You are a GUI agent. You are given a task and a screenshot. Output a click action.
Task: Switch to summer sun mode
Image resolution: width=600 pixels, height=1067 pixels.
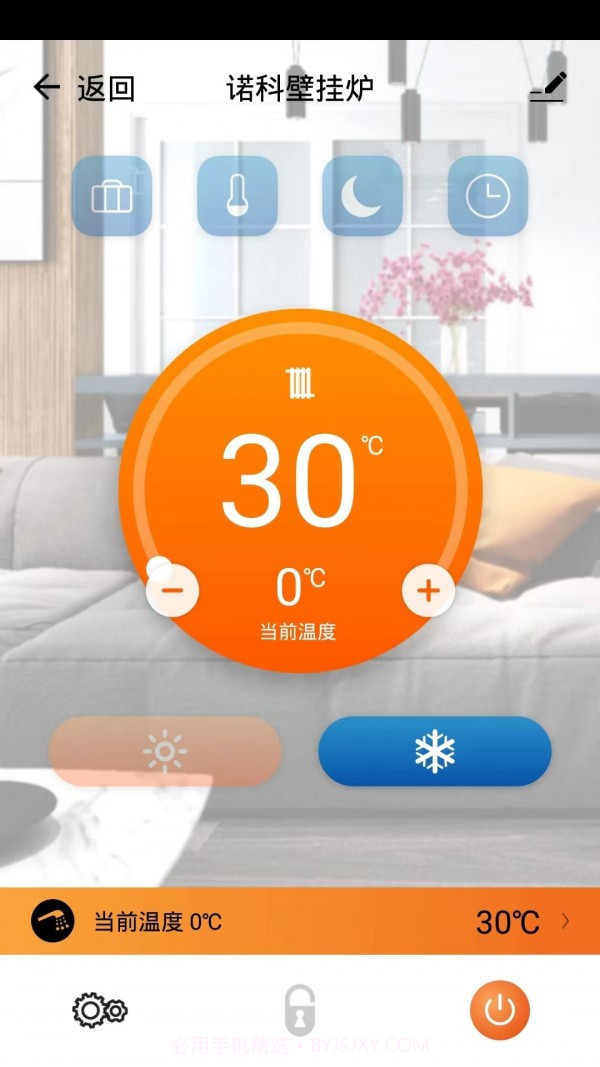[165, 751]
